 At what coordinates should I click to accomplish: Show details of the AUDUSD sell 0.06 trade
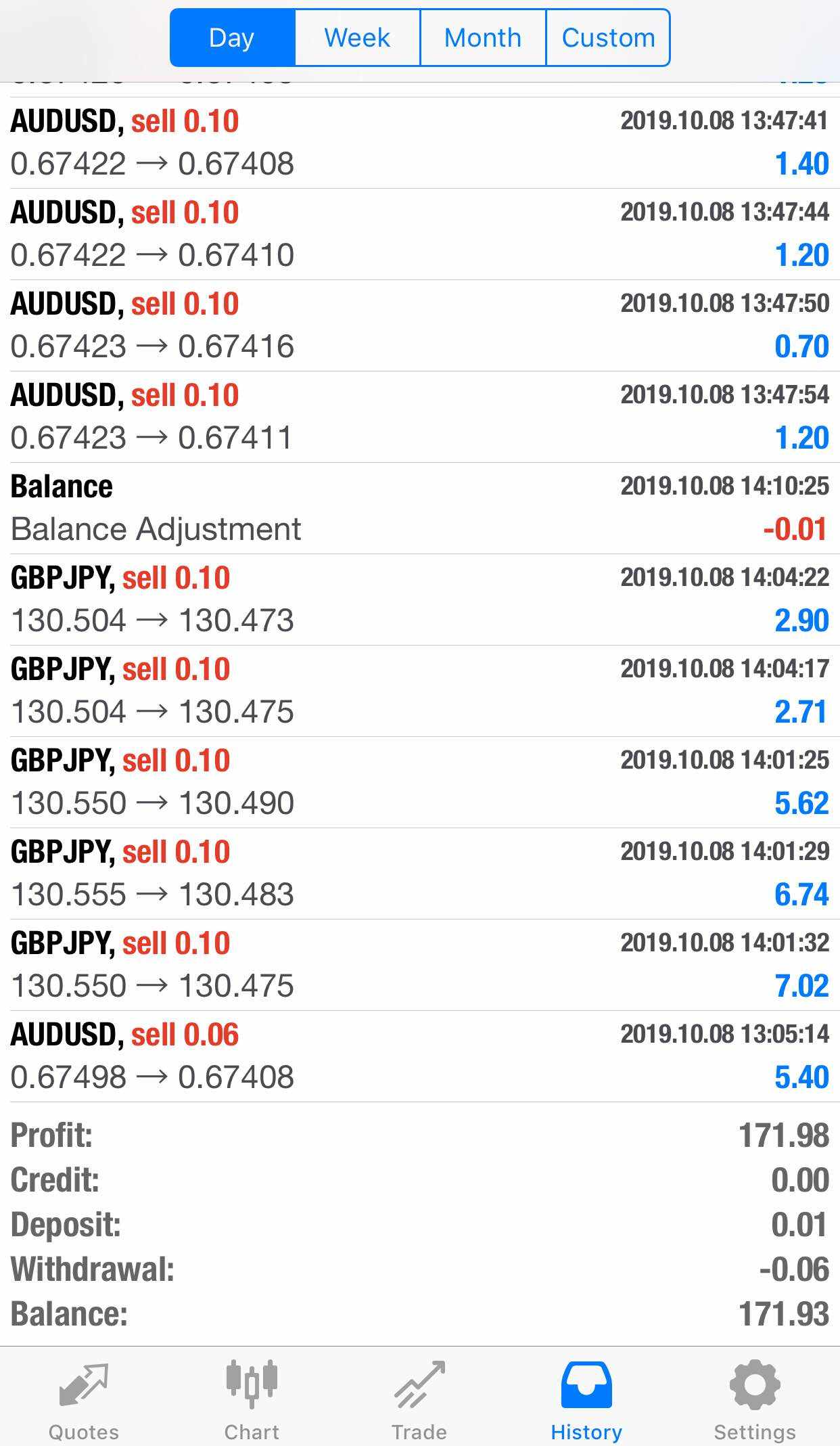pos(419,1056)
